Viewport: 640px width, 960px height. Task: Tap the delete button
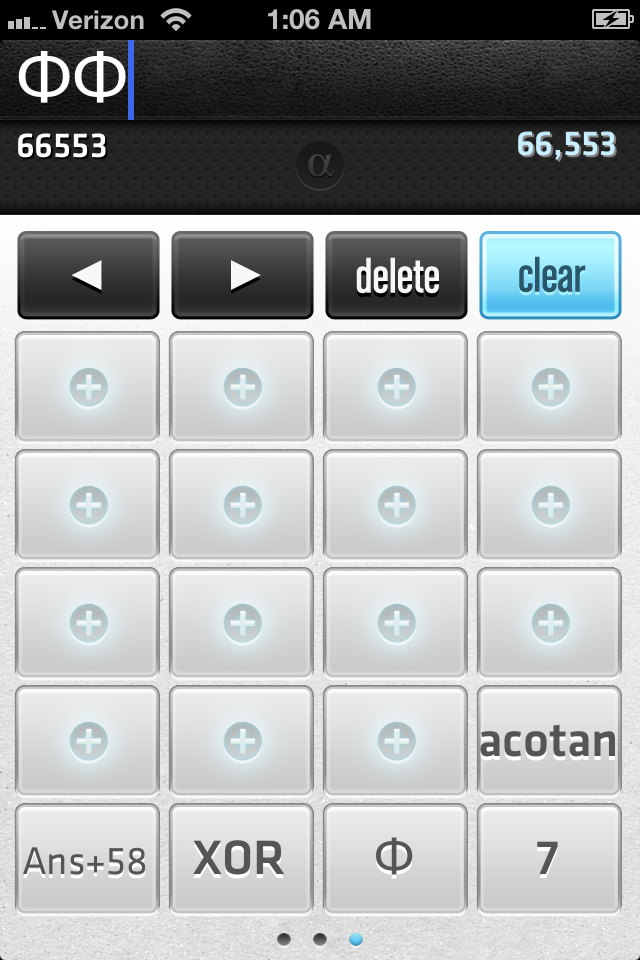pyautogui.click(x=396, y=275)
